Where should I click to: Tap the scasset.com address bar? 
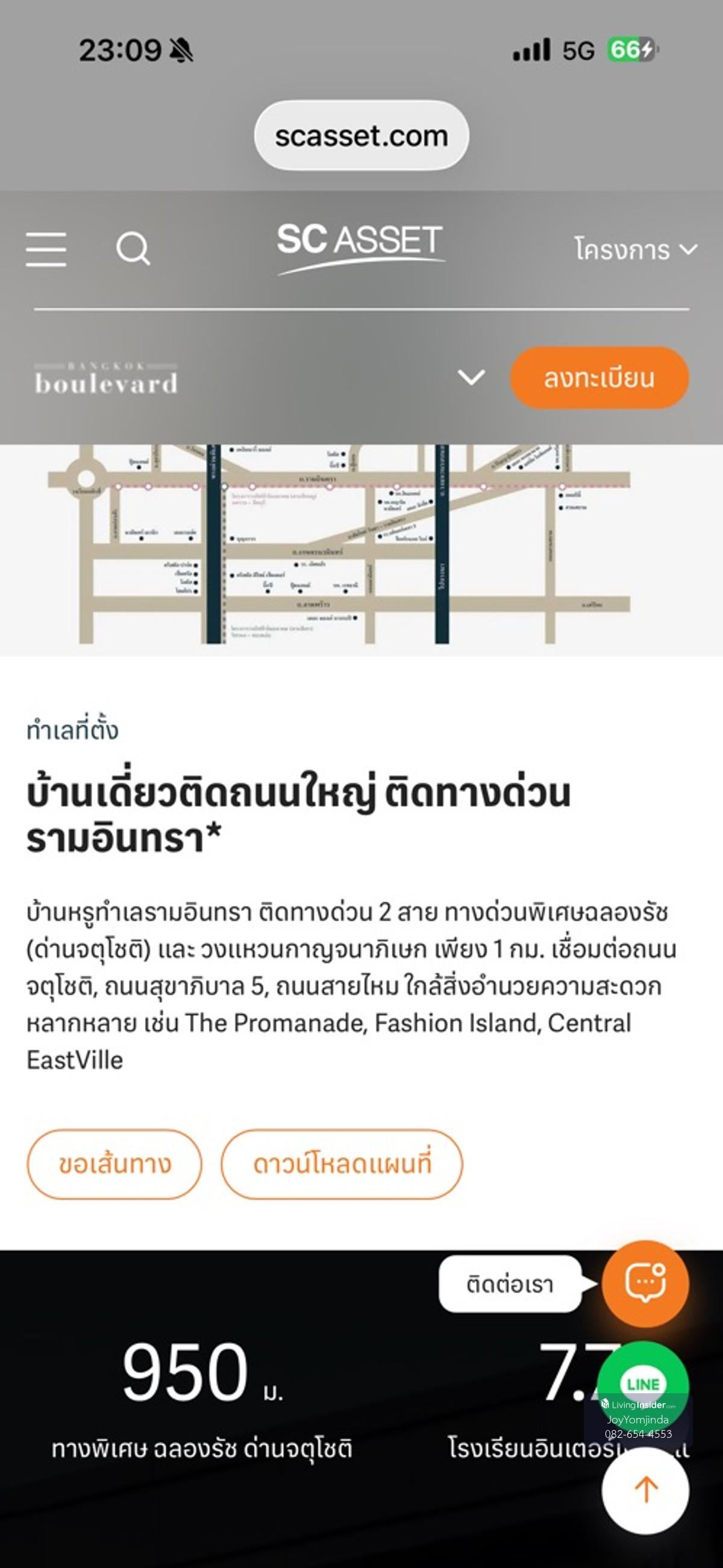[361, 135]
